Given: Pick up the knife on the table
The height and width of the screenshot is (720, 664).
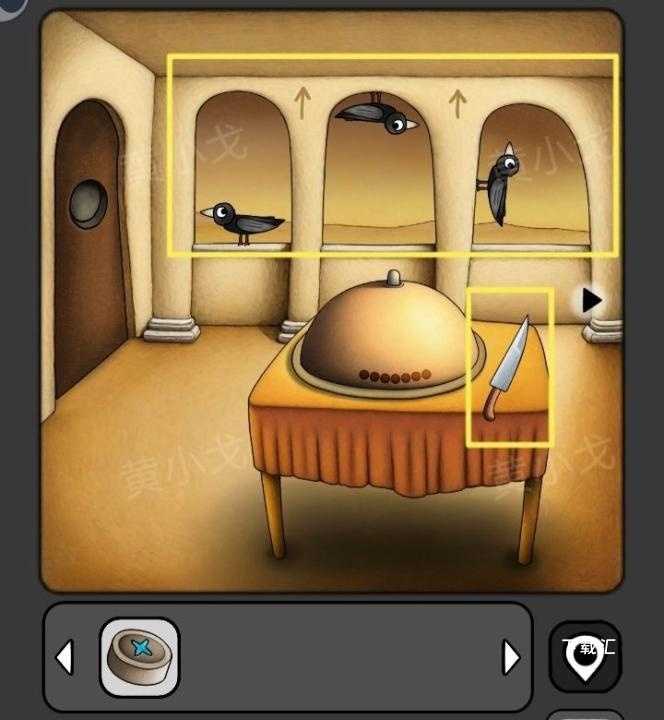Looking at the screenshot, I should pyautogui.click(x=509, y=369).
